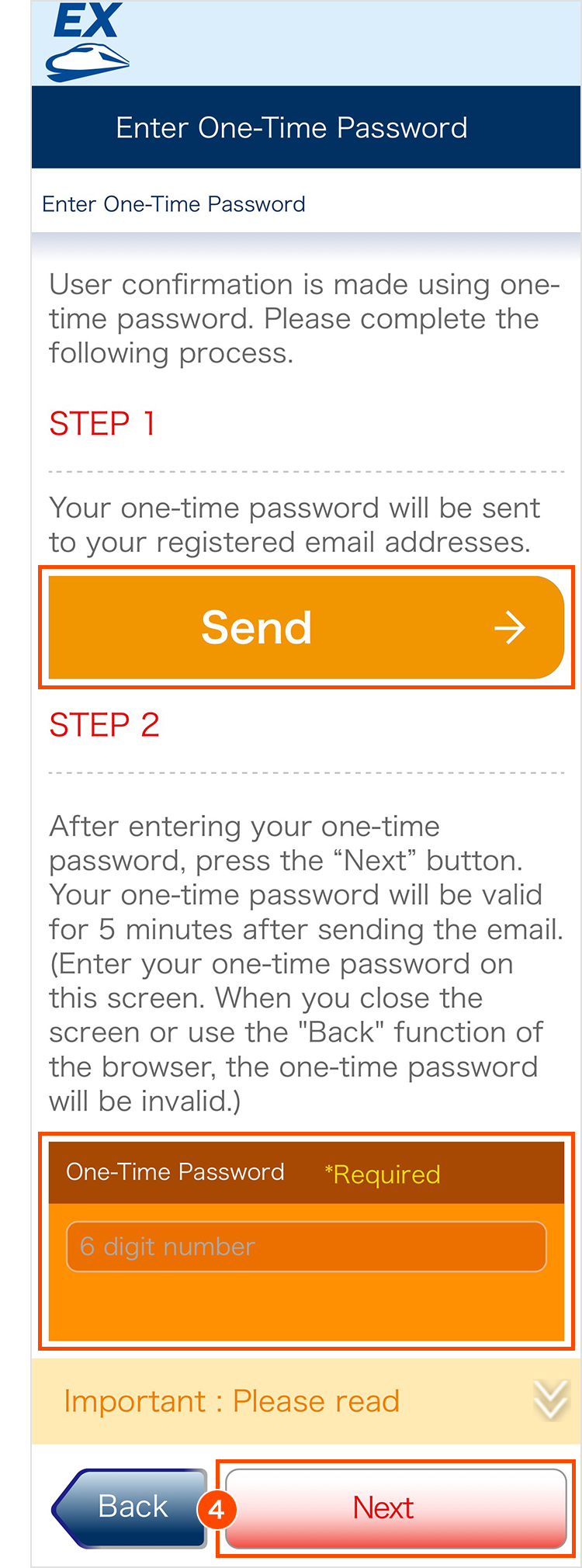Go back with the Back button
Image resolution: width=582 pixels, height=1568 pixels.
[x=130, y=1507]
